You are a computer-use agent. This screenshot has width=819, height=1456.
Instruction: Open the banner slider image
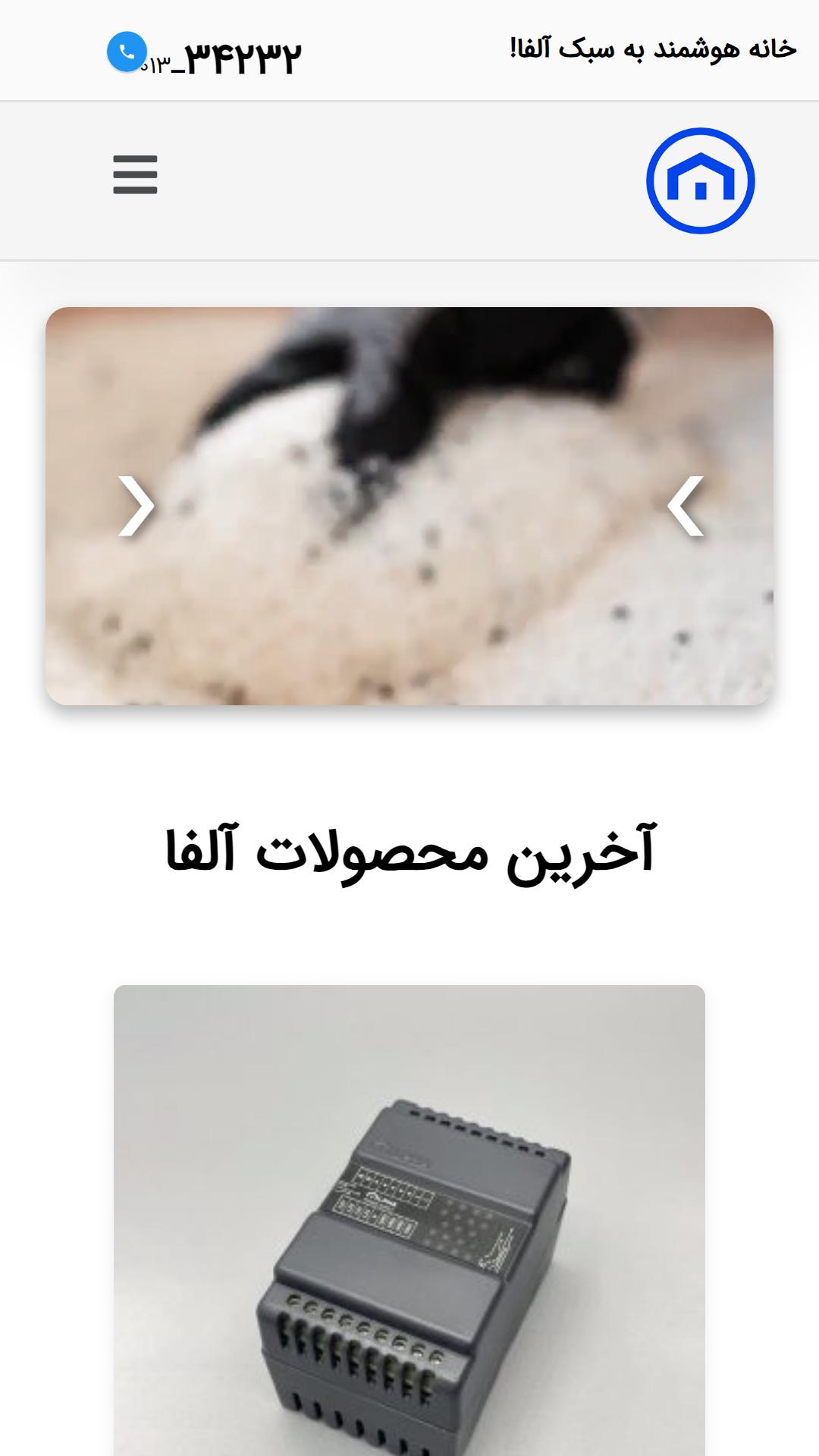click(x=409, y=506)
